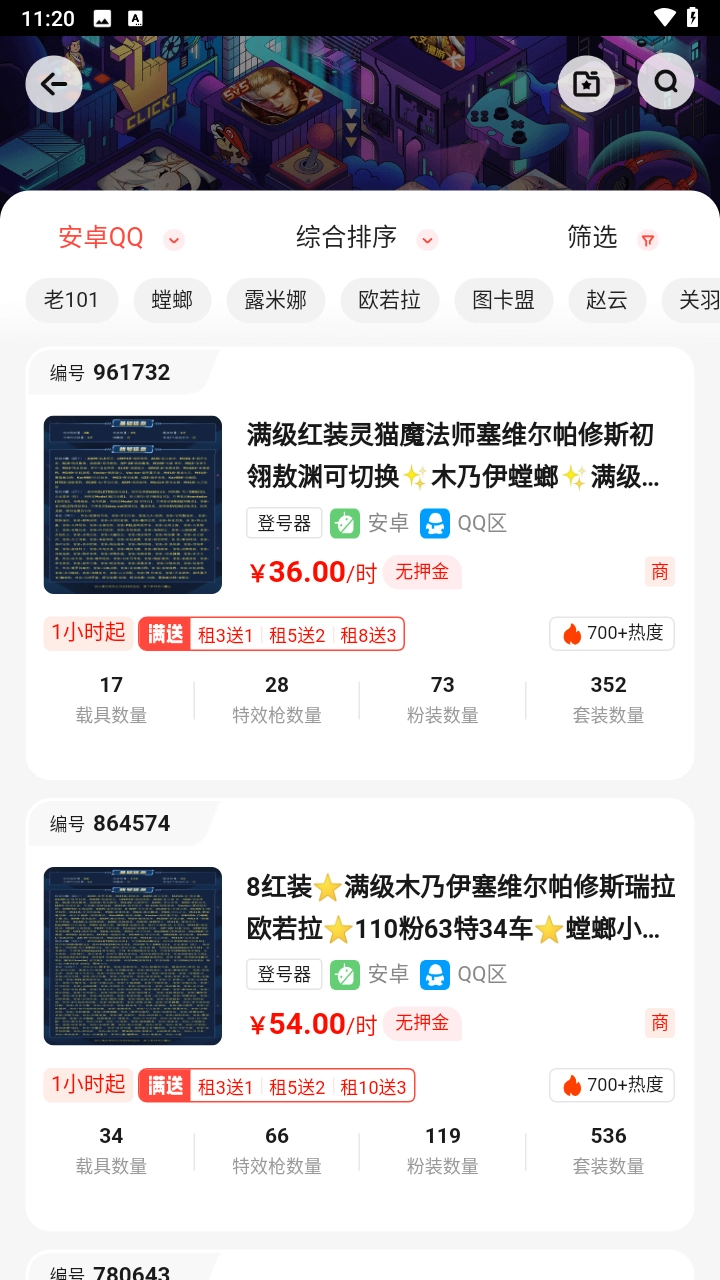Pick the 赵云 filter chip

point(607,300)
